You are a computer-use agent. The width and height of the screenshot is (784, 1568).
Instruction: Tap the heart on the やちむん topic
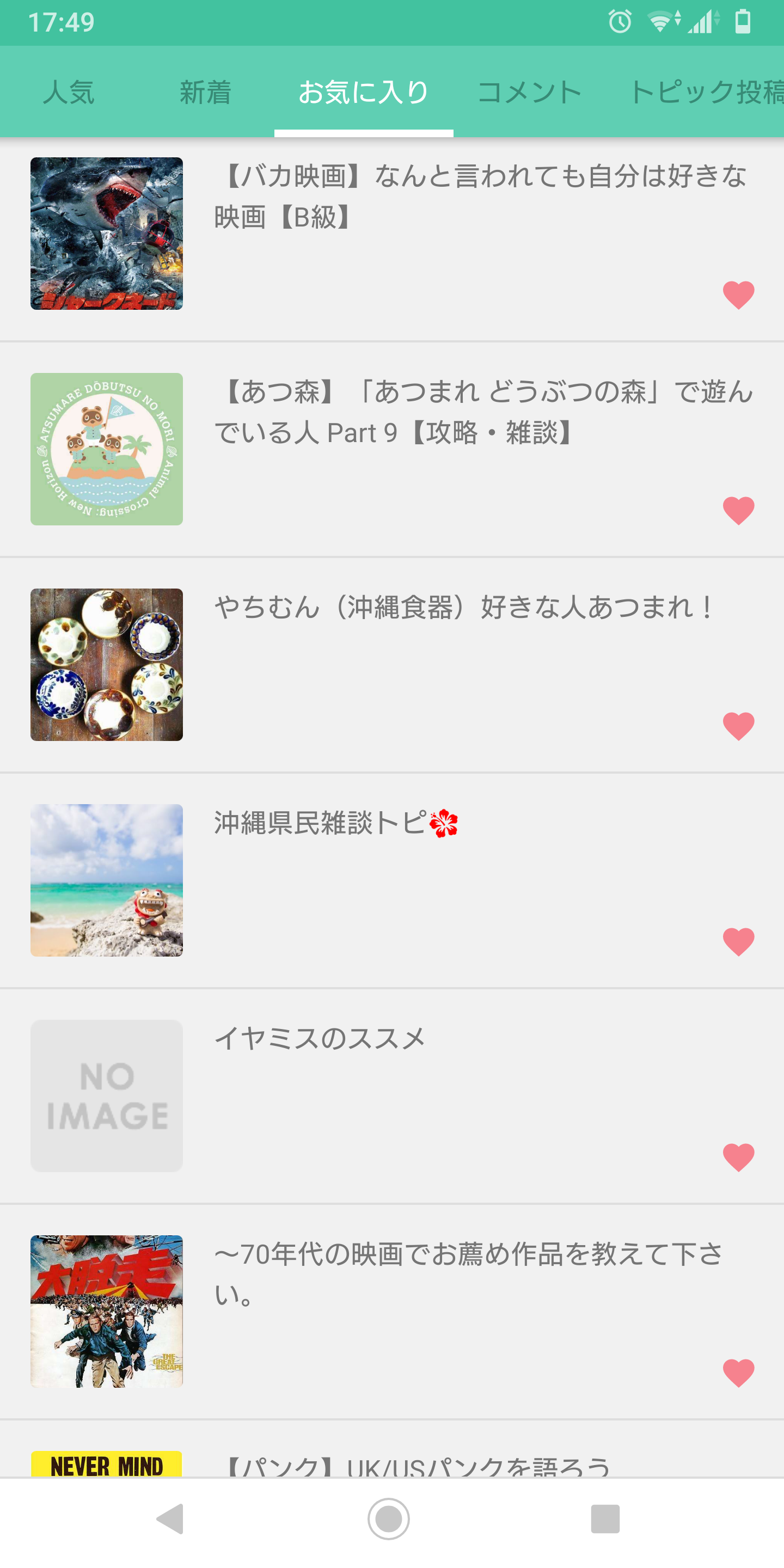(738, 726)
